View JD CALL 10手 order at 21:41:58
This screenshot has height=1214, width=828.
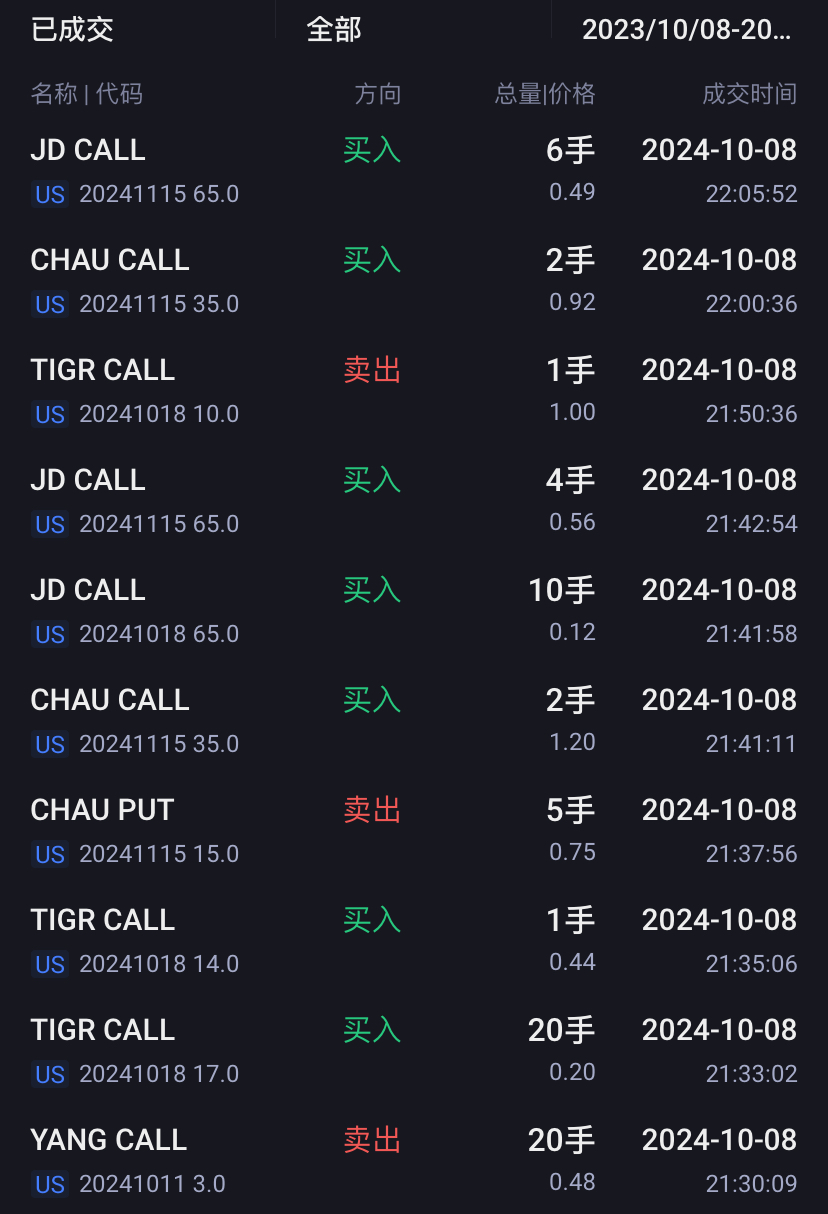(414, 610)
